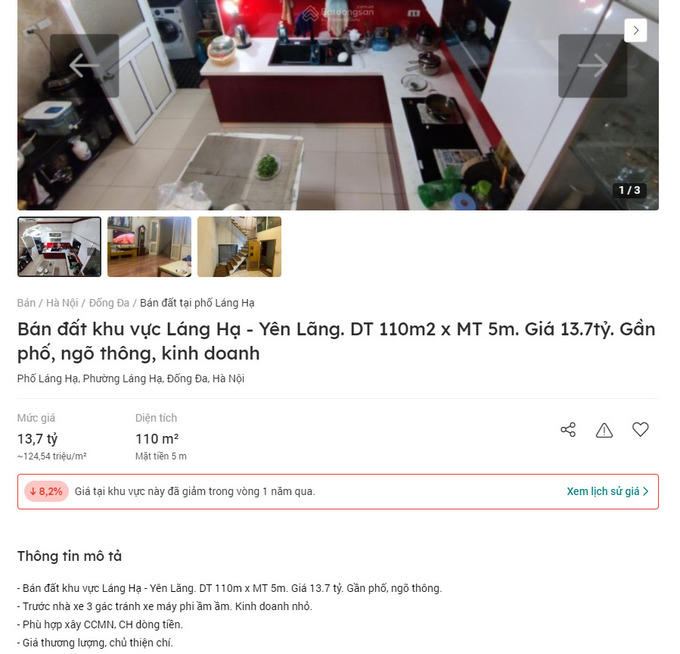Open Xem lịch sử giá price history

(607, 491)
